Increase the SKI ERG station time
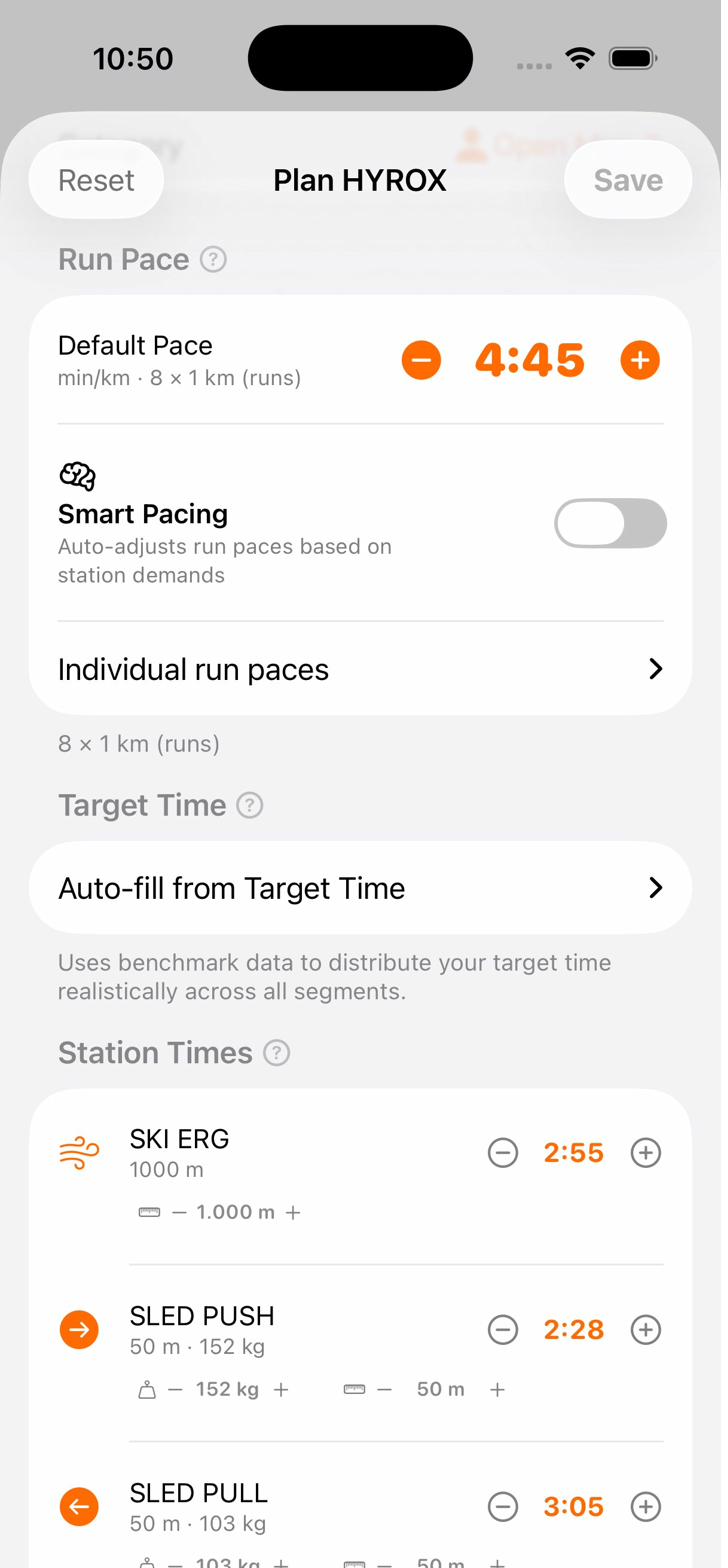 point(646,1152)
